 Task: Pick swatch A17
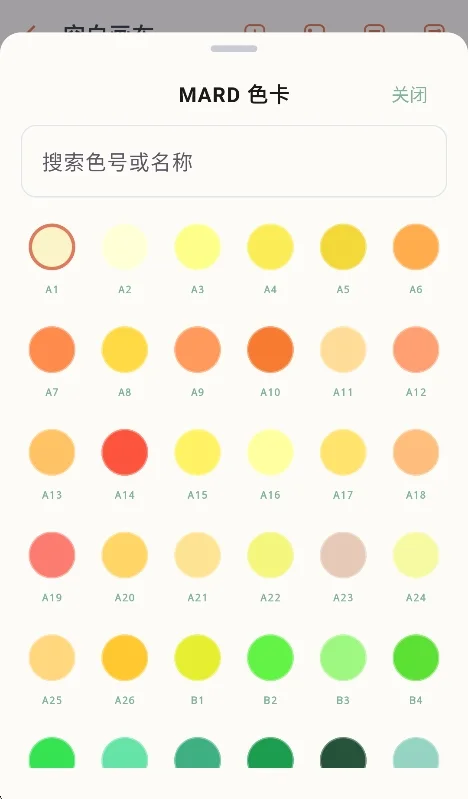[x=343, y=452]
